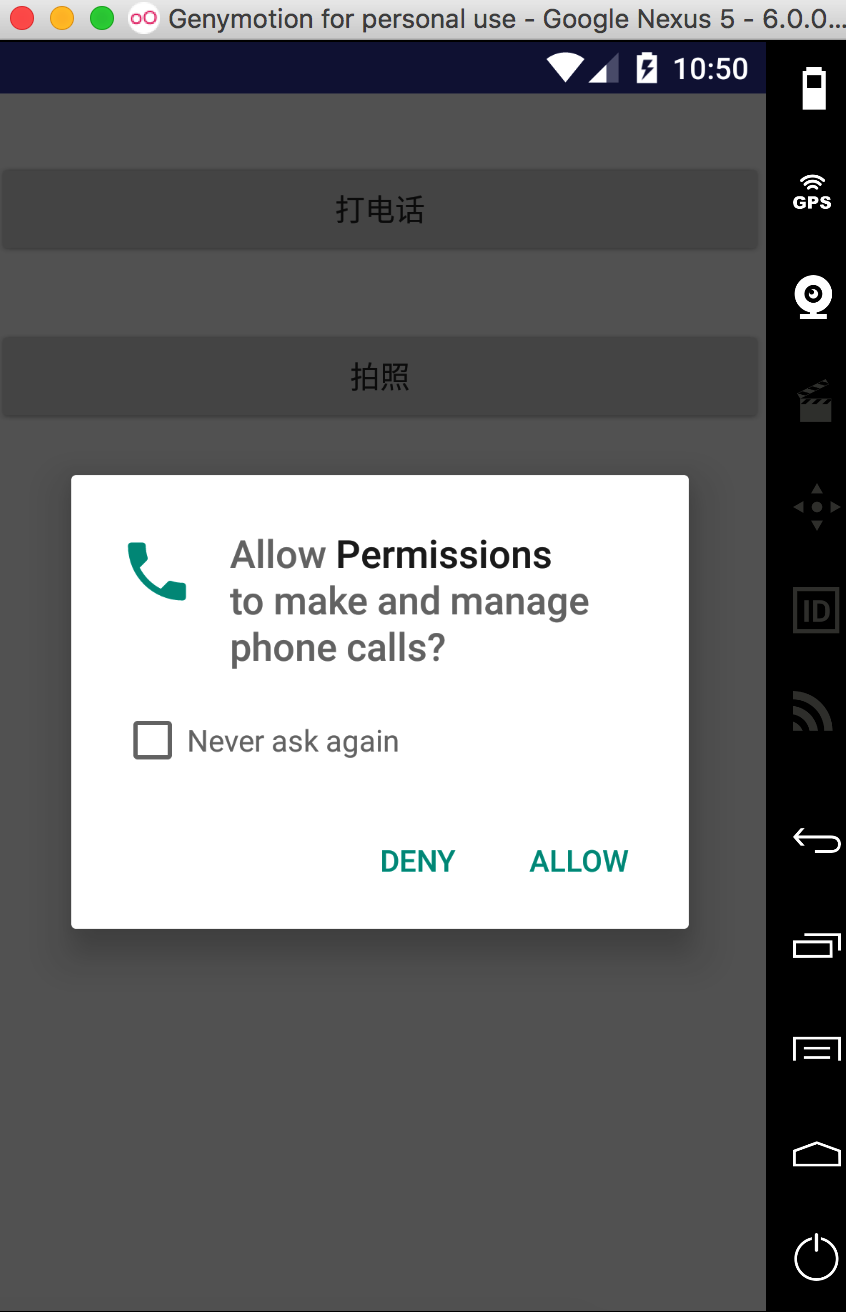Check the Never ask again box

click(153, 741)
